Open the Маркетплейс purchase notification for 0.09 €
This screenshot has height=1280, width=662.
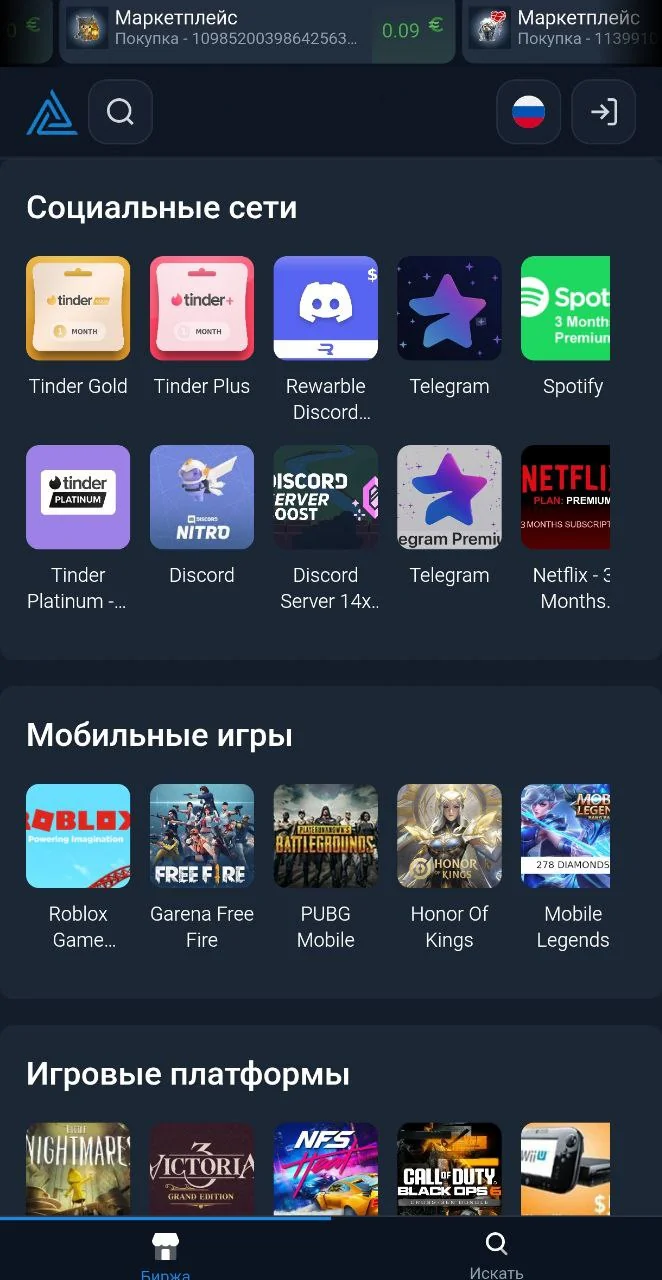(257, 29)
